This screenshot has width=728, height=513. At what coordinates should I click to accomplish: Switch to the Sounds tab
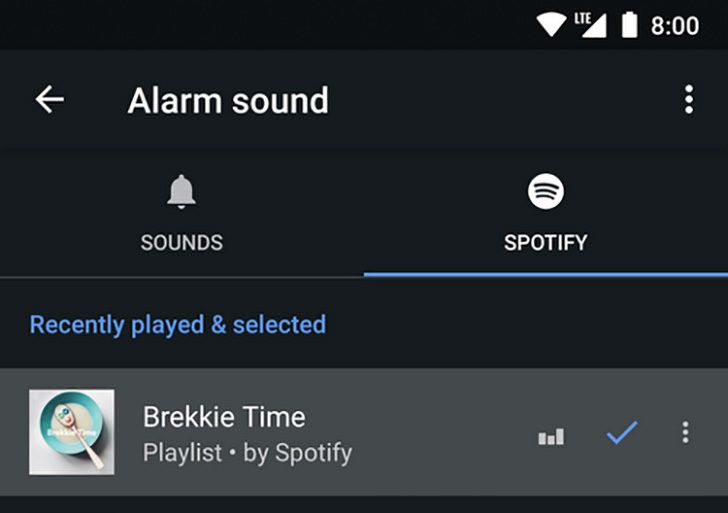(x=181, y=214)
